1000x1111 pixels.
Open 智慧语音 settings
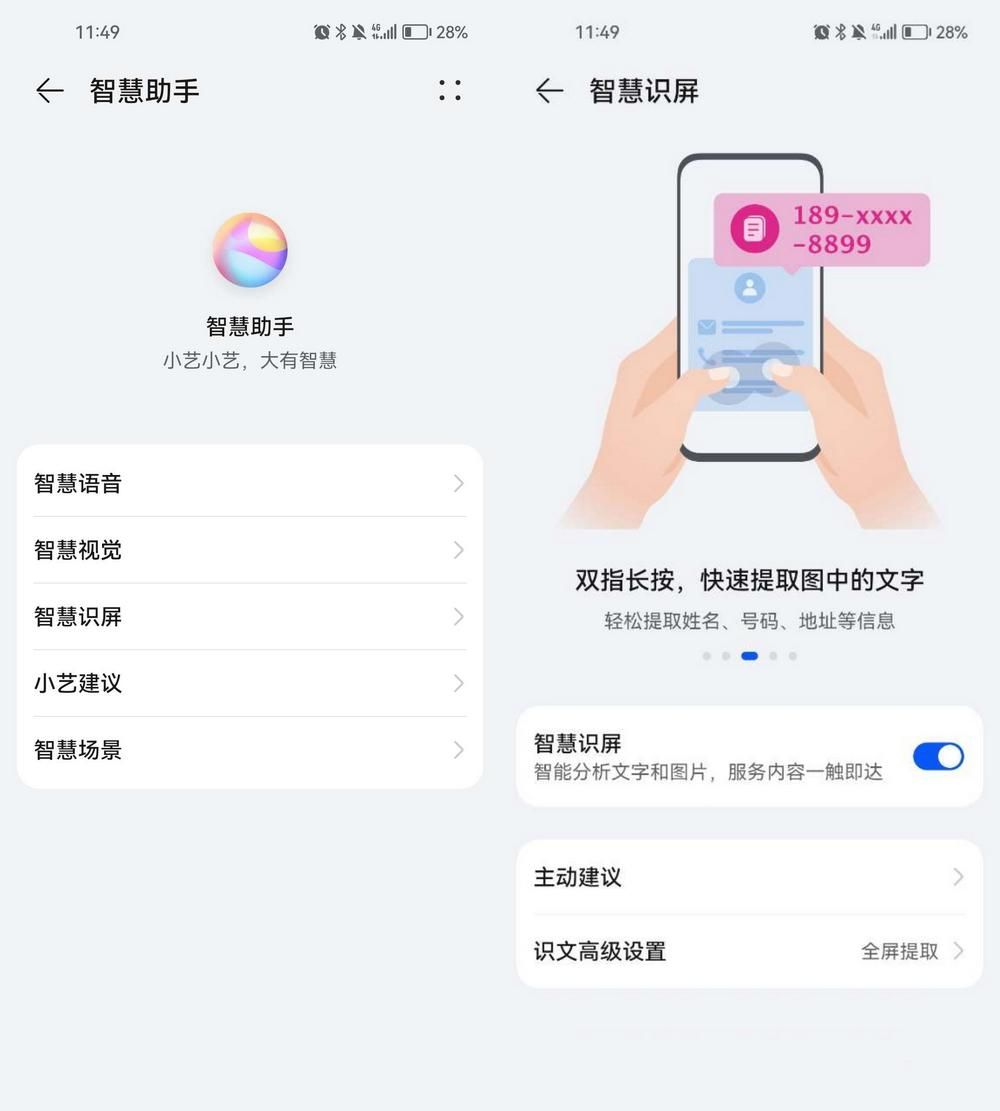tap(250, 484)
